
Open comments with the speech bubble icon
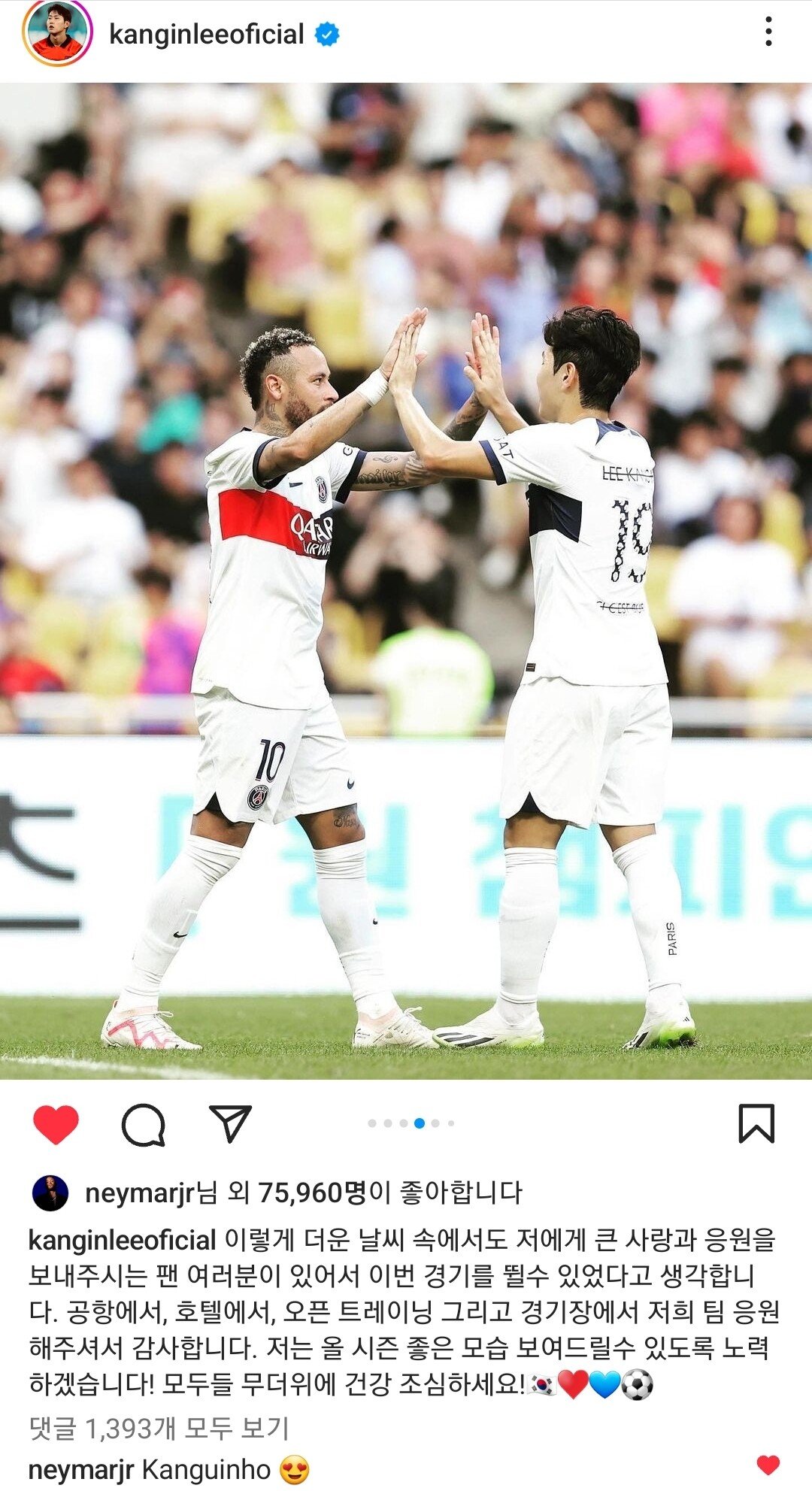[143, 1125]
